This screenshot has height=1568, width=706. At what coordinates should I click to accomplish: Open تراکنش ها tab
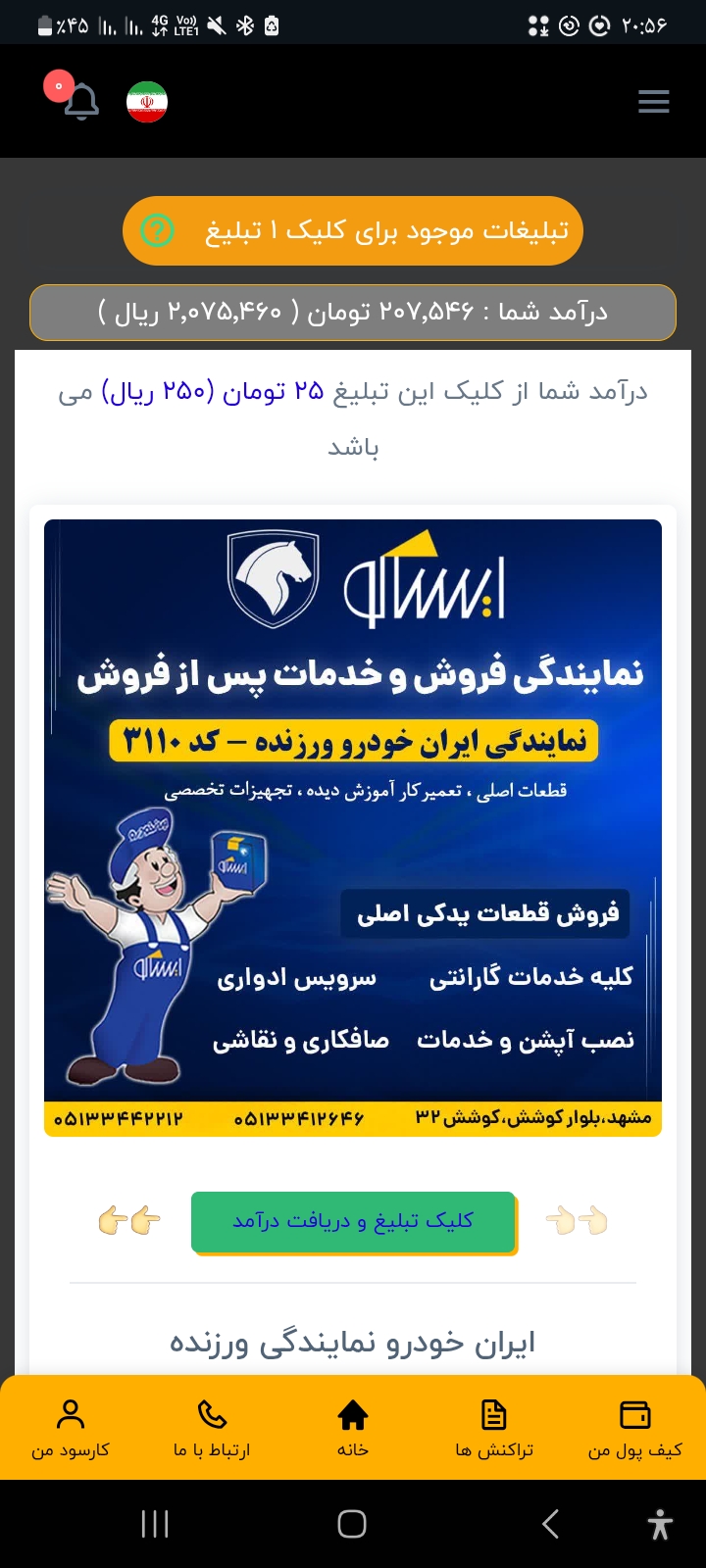494,1429
